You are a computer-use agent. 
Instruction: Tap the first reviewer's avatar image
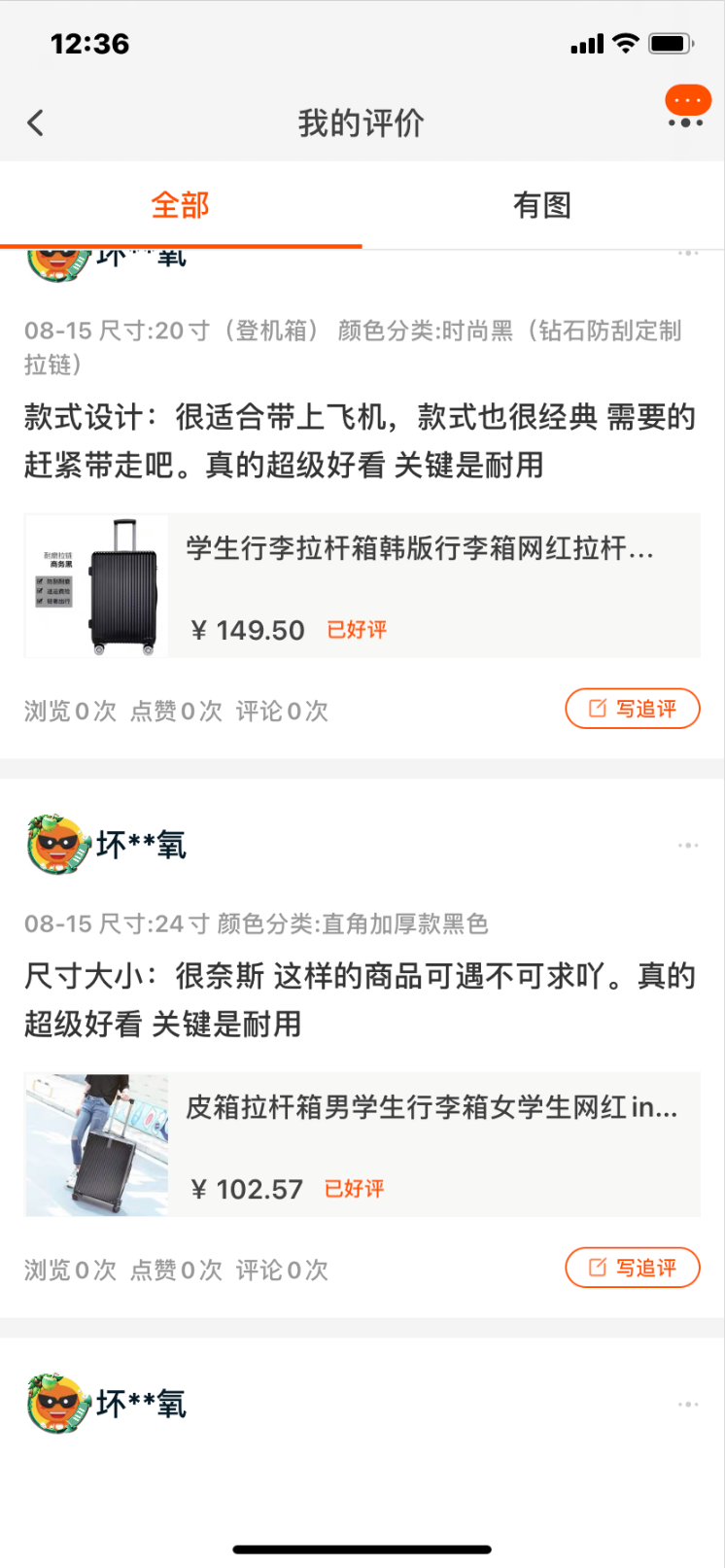click(x=55, y=258)
